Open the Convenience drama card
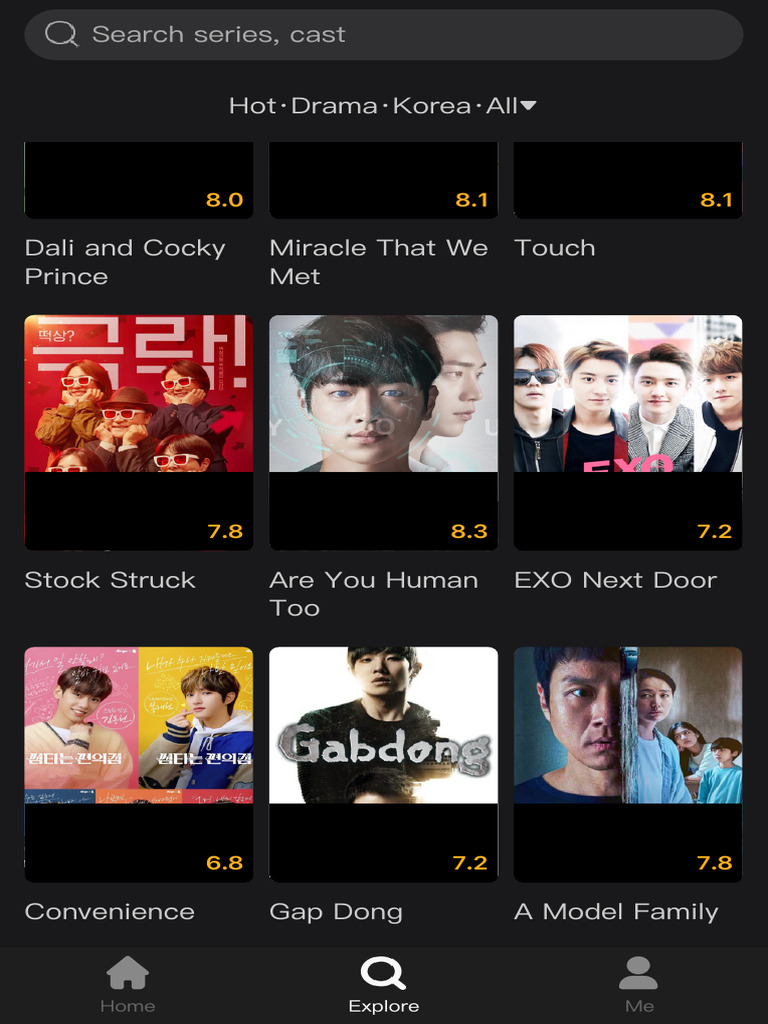The width and height of the screenshot is (768, 1024). [x=138, y=764]
